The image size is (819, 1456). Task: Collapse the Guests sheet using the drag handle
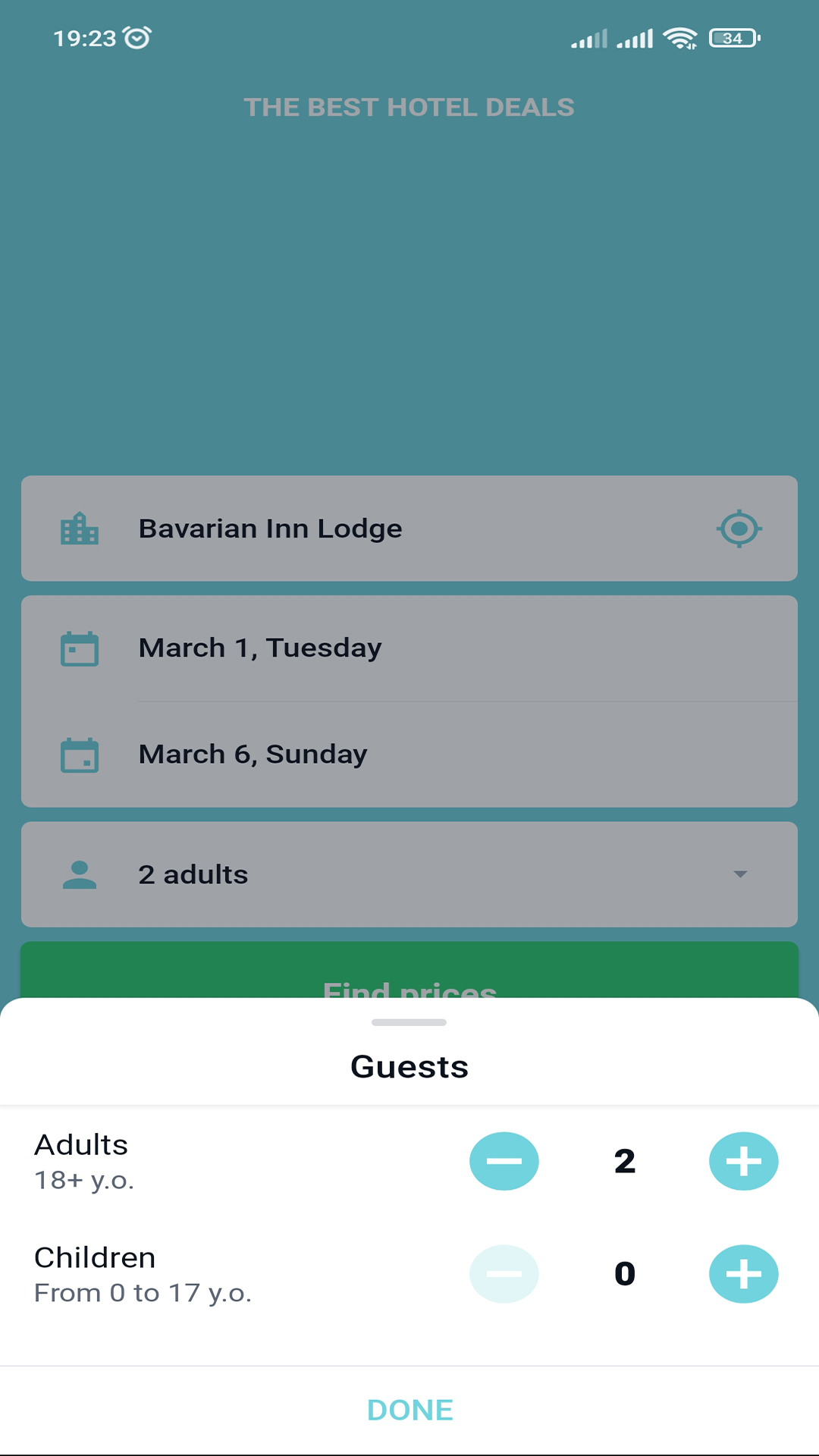pos(409,1022)
